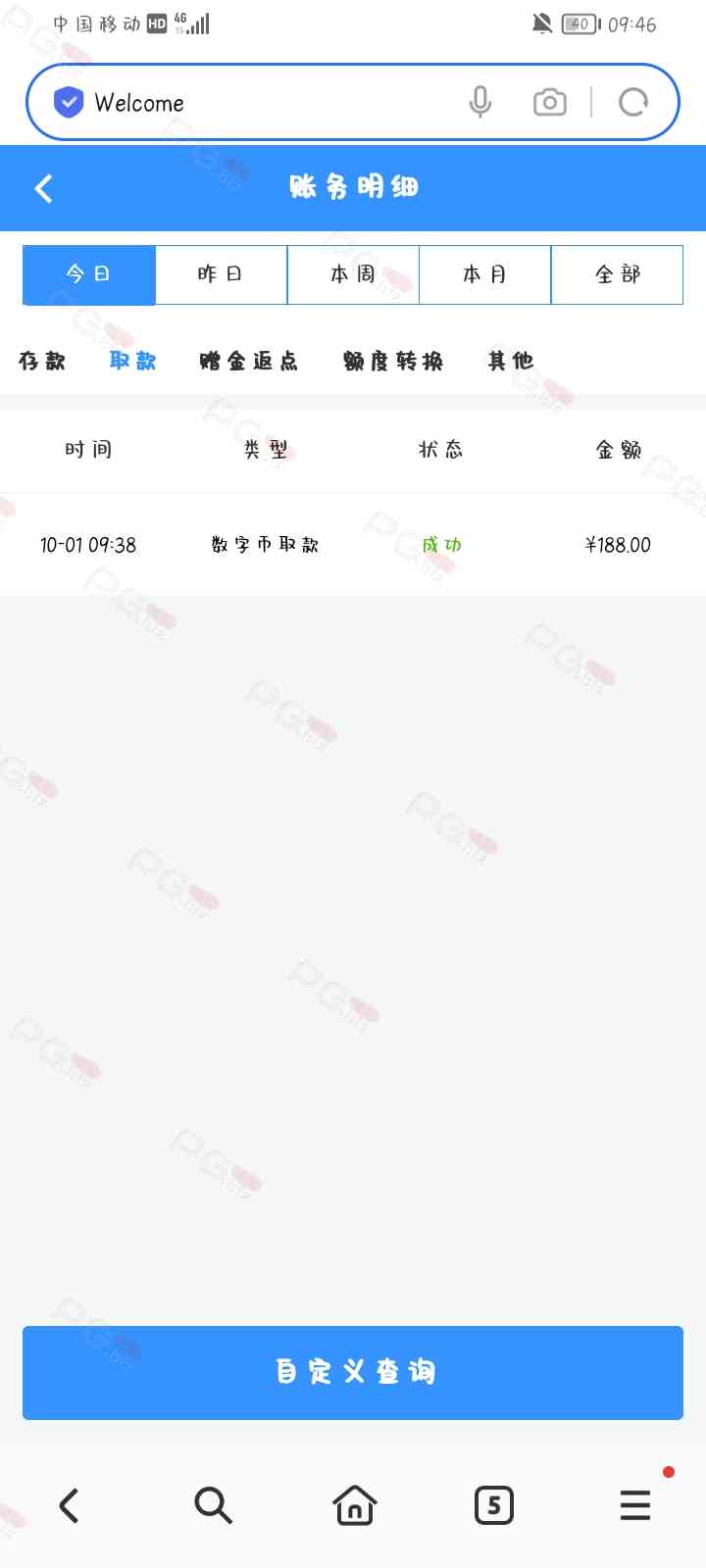Viewport: 706px width, 1568px height.
Task: Show records for 本月
Action: click(x=484, y=275)
